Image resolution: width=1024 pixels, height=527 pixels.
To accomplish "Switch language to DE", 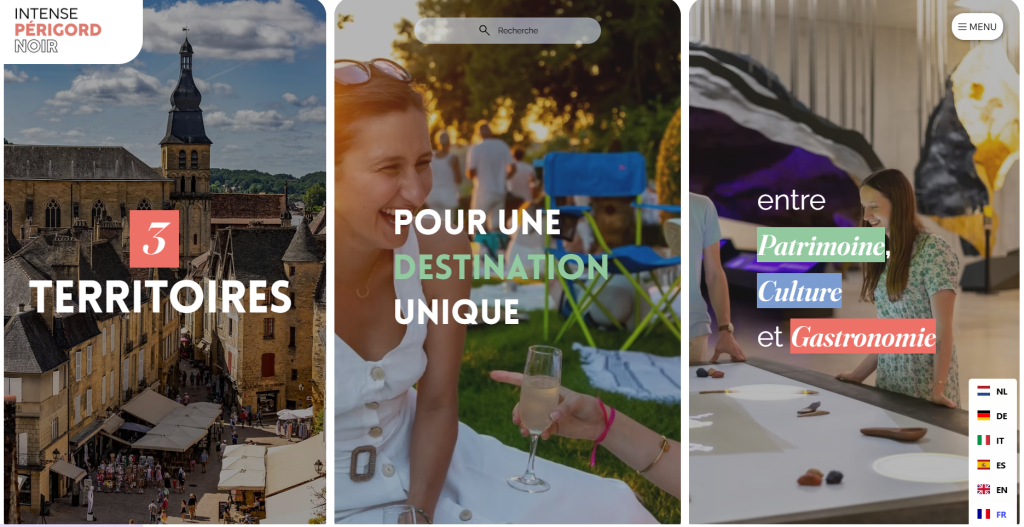I will point(992,416).
